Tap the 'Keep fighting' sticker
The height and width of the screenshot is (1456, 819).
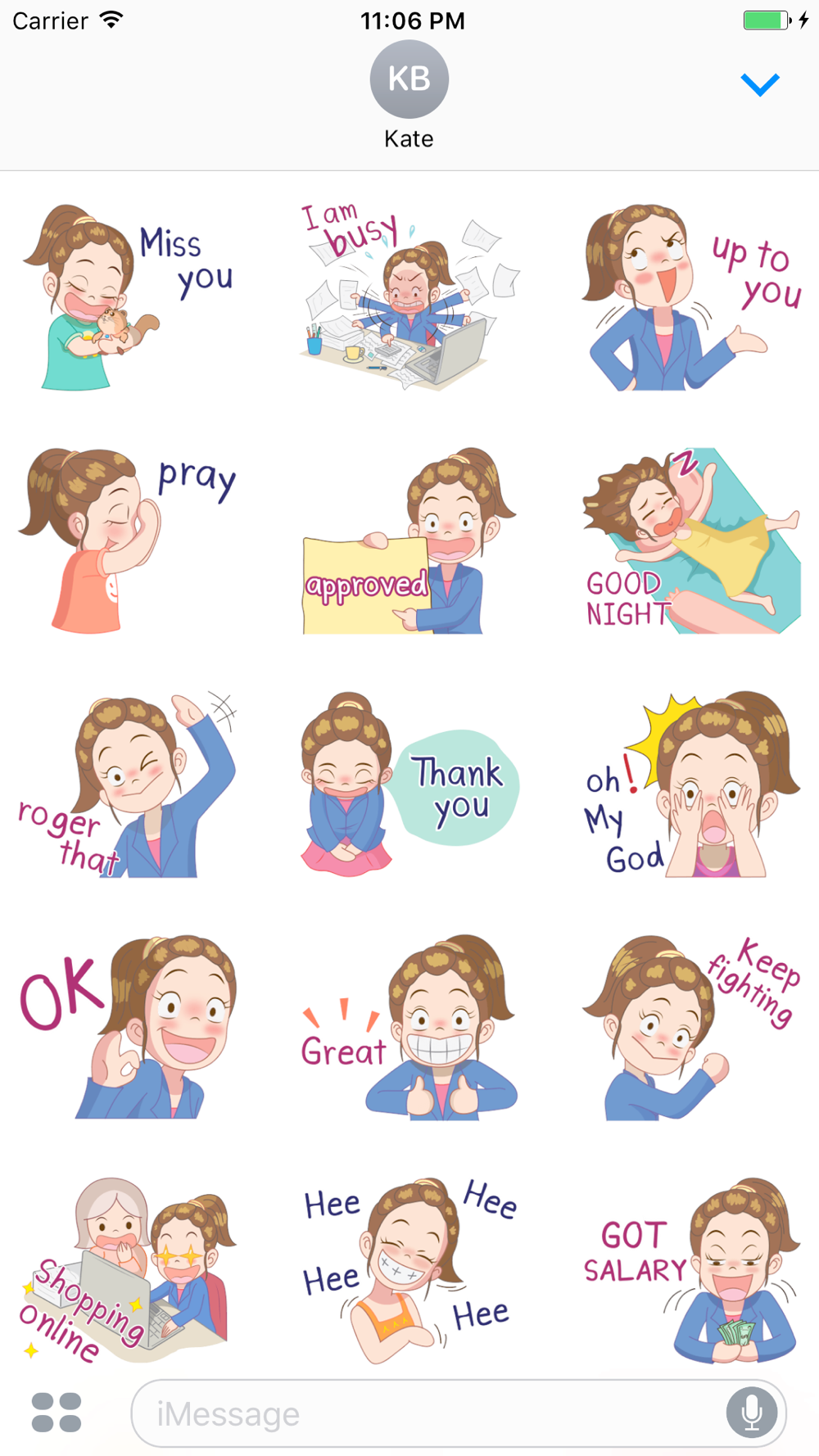[691, 1027]
